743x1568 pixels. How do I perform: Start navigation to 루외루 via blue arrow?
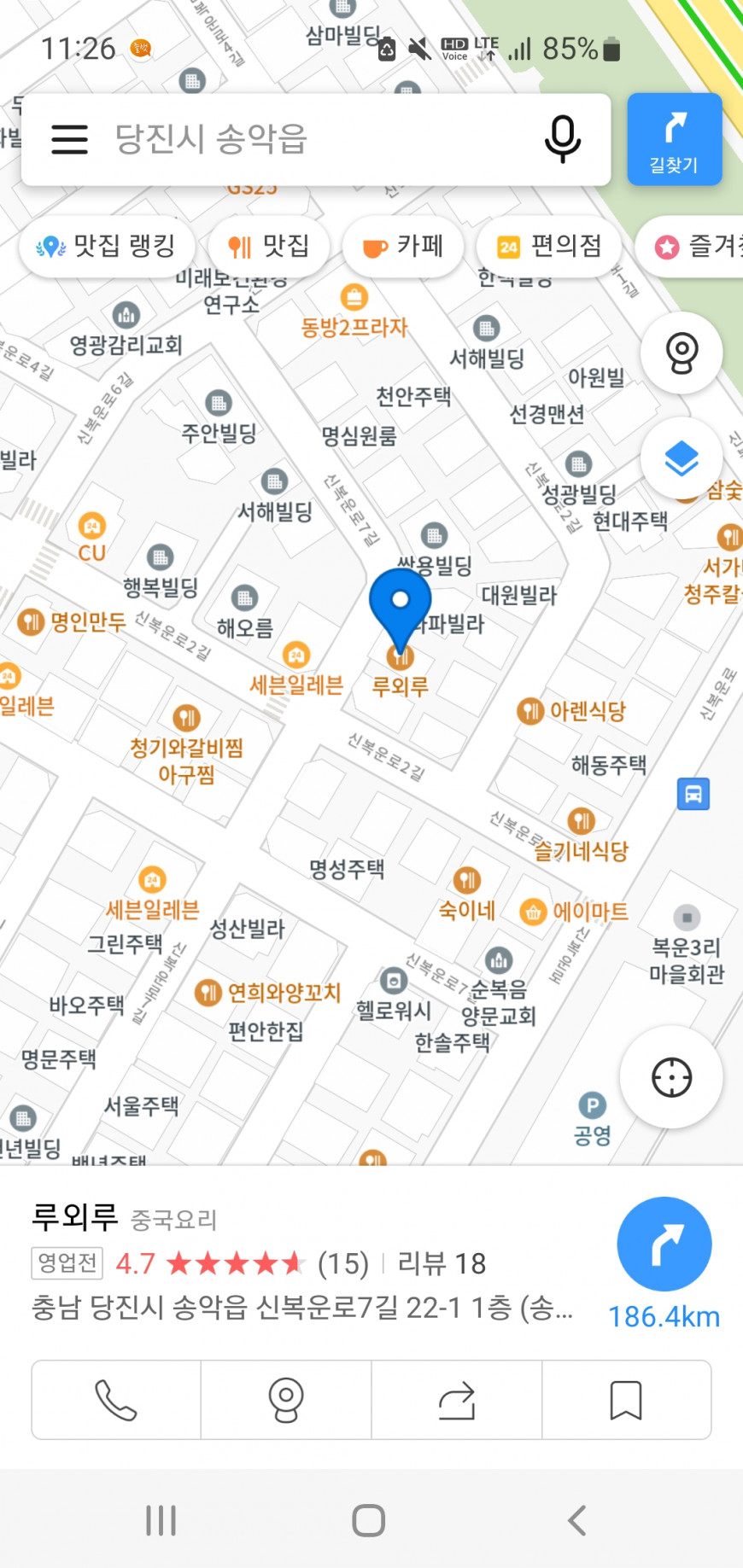pos(664,1244)
